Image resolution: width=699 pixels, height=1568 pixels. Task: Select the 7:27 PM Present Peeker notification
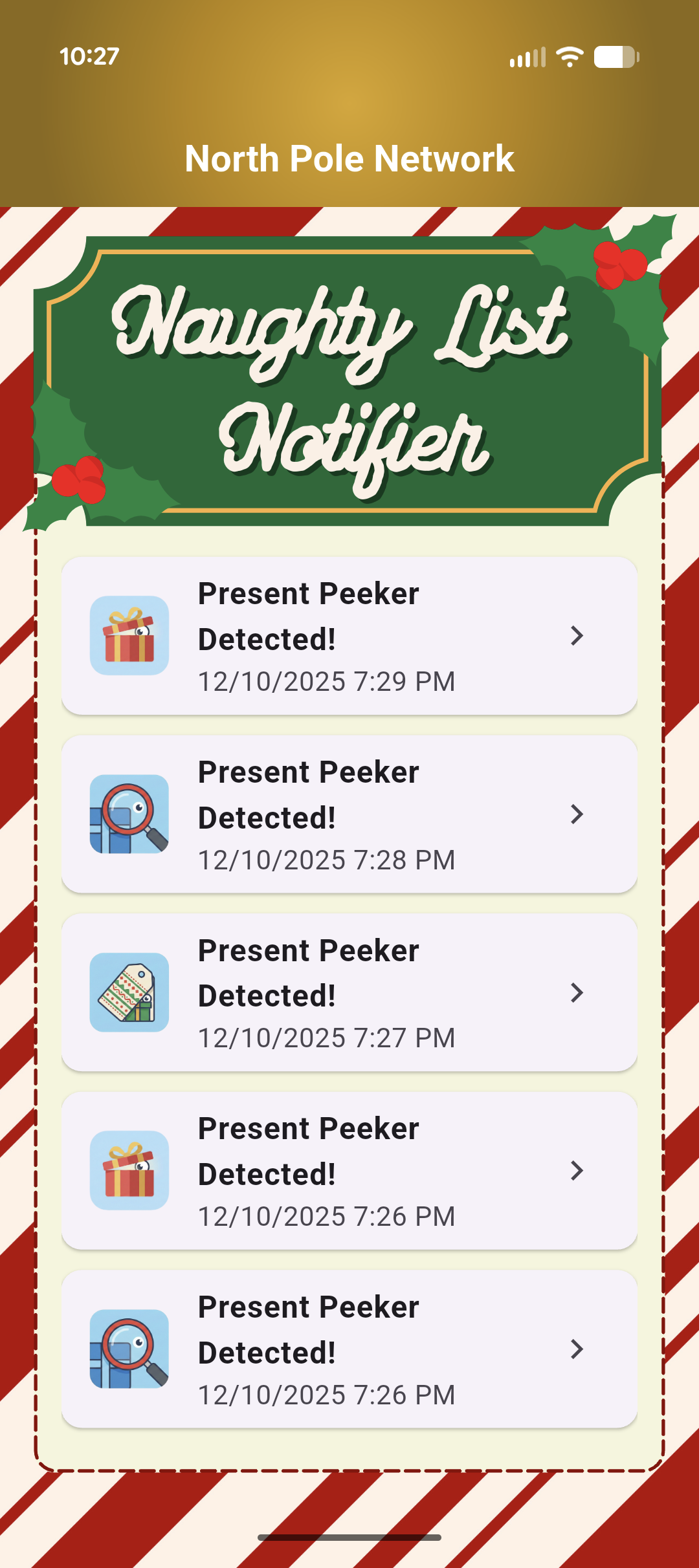tap(349, 992)
